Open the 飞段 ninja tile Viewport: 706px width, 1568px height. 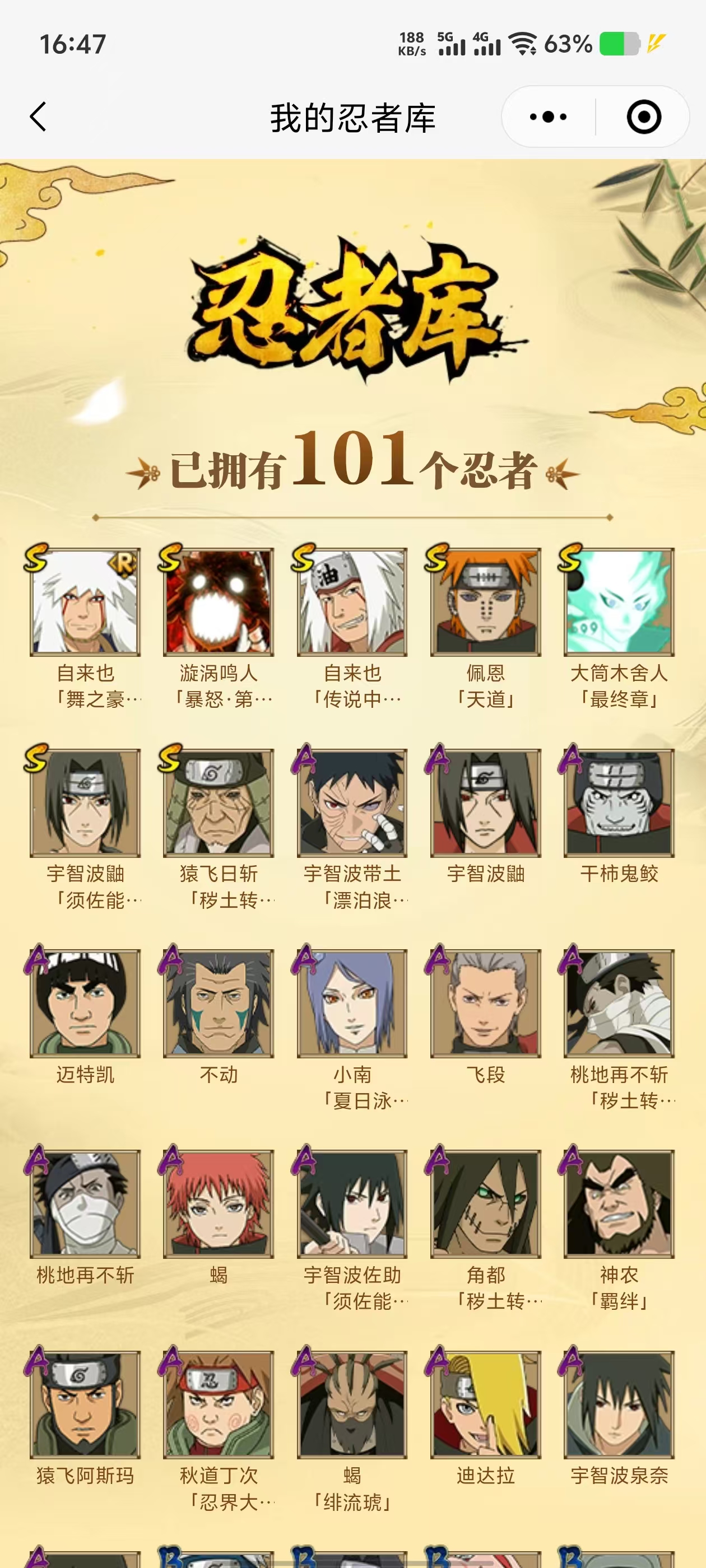point(485,1003)
